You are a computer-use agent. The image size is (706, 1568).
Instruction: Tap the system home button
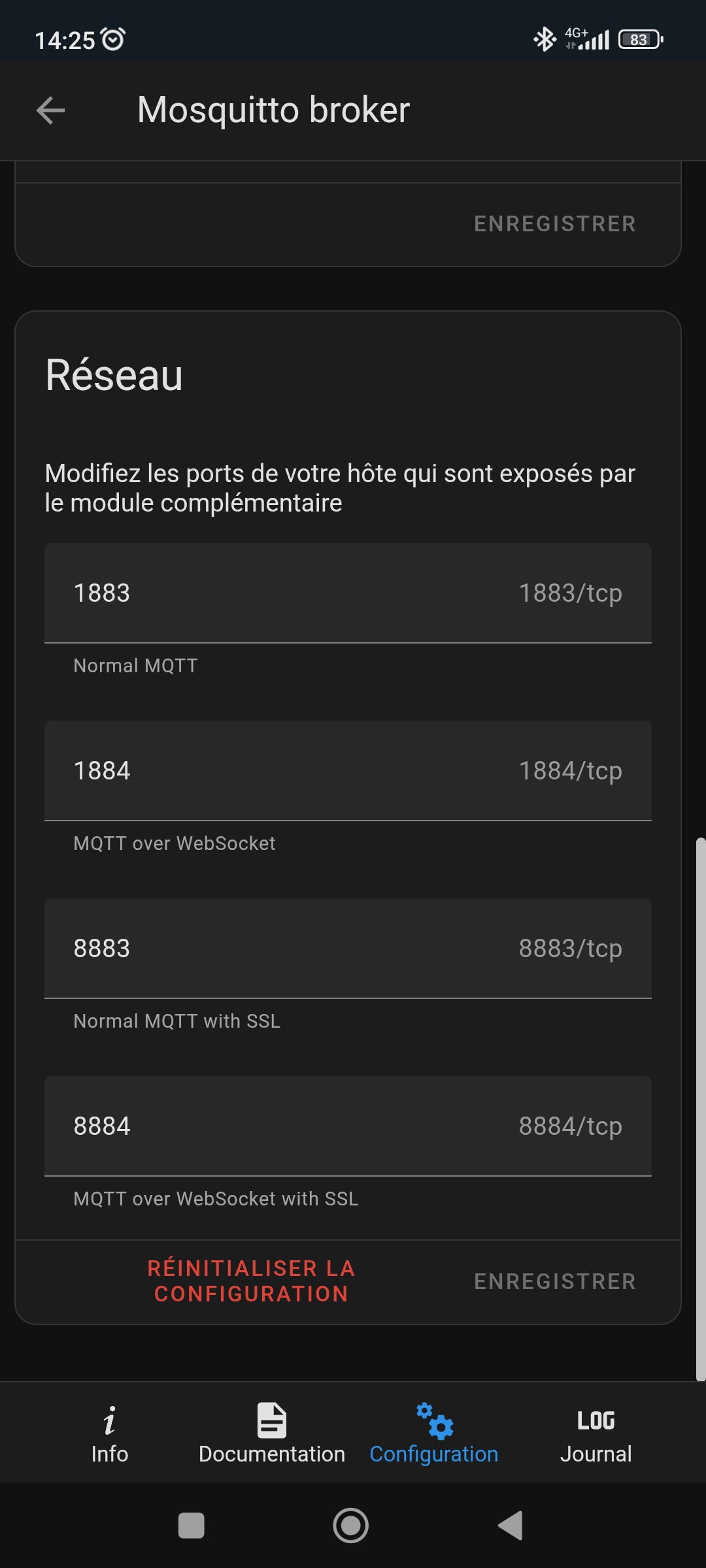click(x=351, y=1526)
